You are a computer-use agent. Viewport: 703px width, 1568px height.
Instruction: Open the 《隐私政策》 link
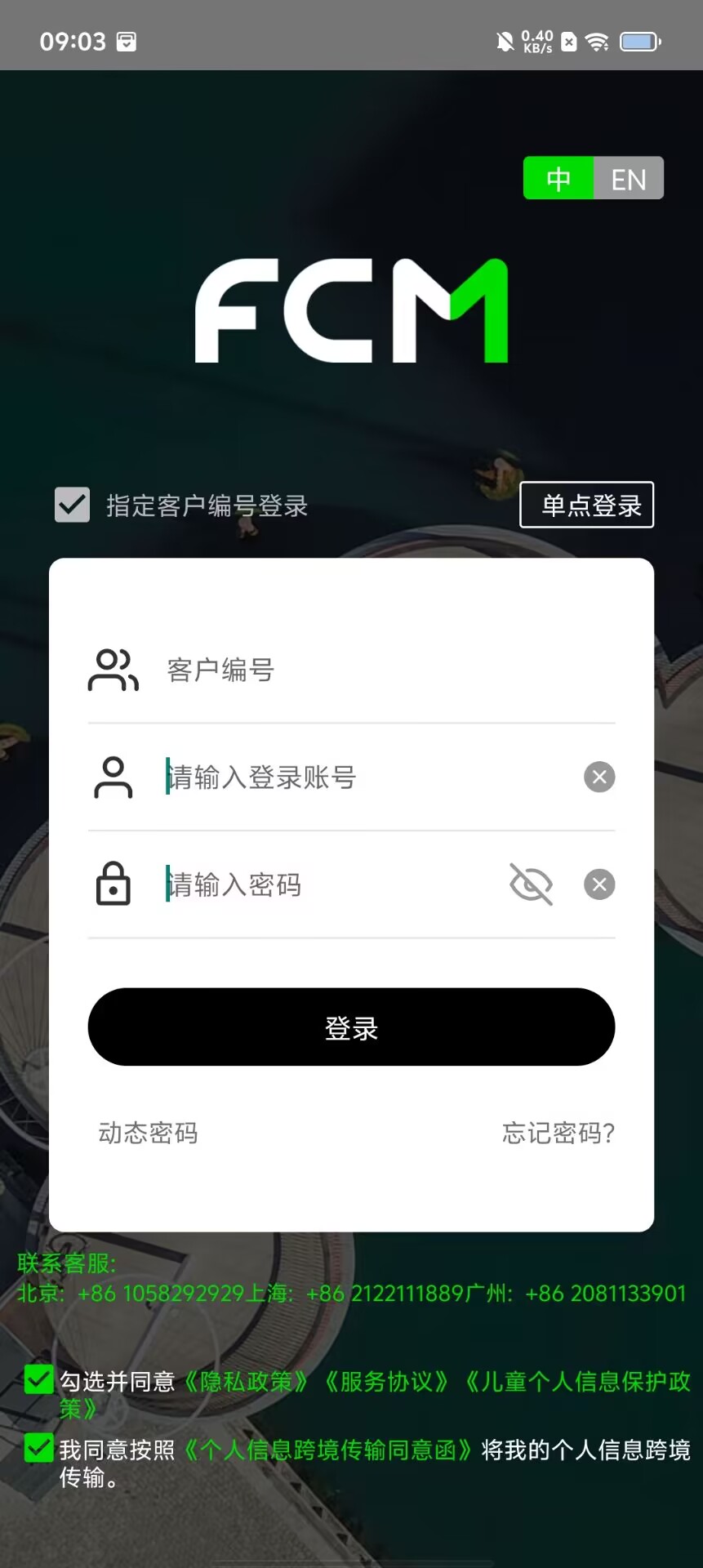pos(246,1381)
